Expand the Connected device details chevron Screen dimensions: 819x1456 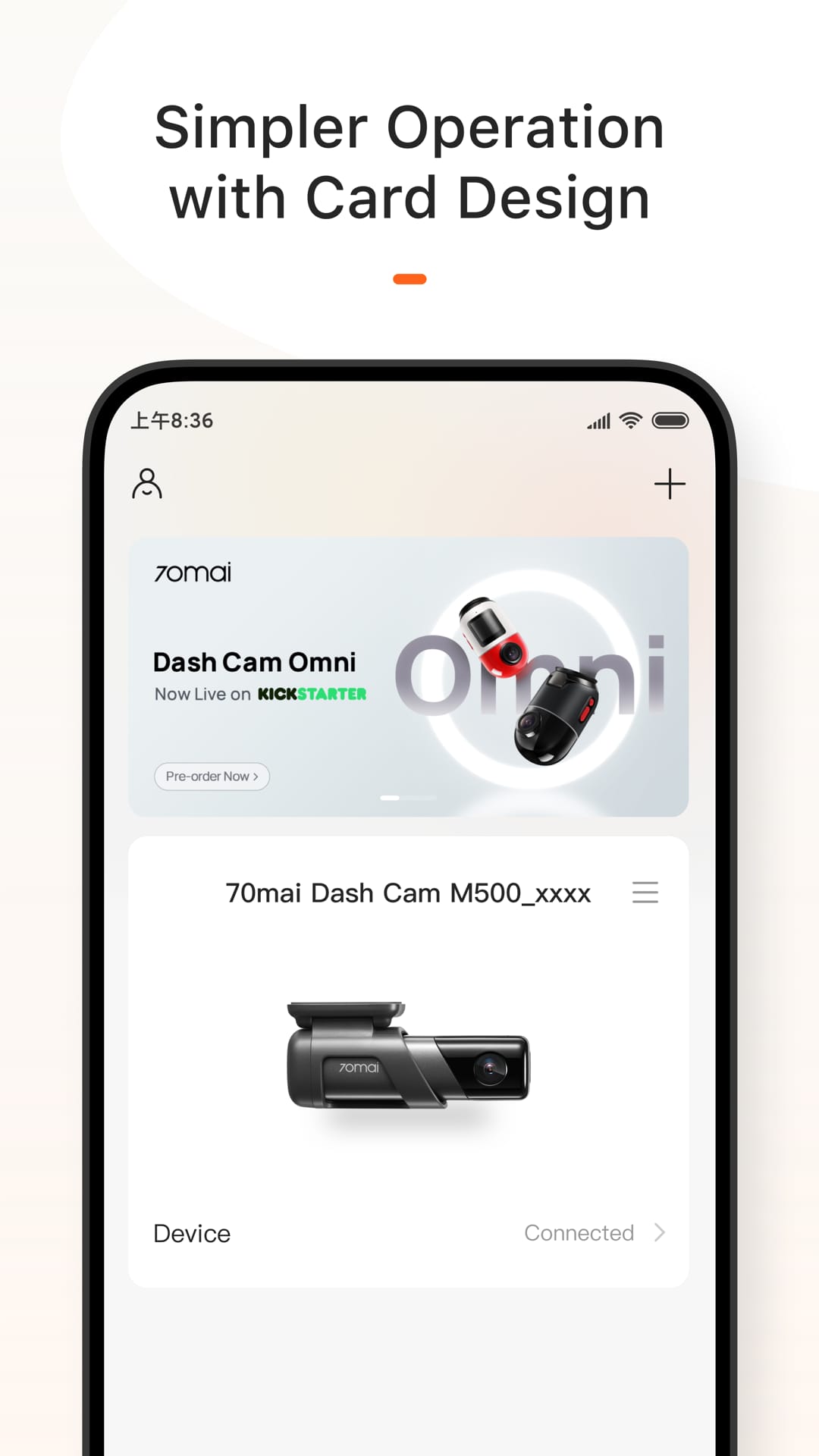click(660, 1232)
